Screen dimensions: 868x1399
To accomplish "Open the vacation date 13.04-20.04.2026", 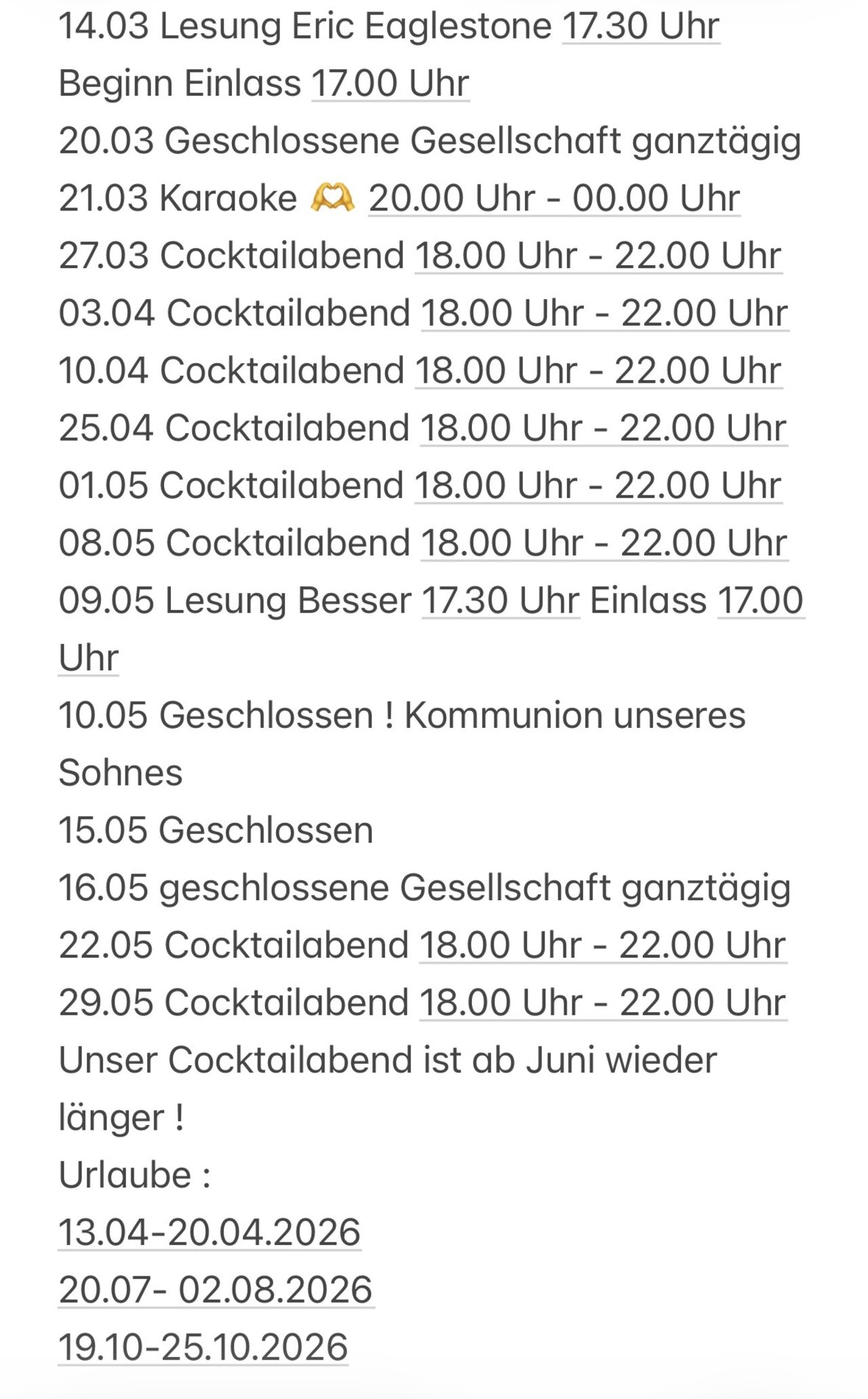I will click(x=210, y=1233).
